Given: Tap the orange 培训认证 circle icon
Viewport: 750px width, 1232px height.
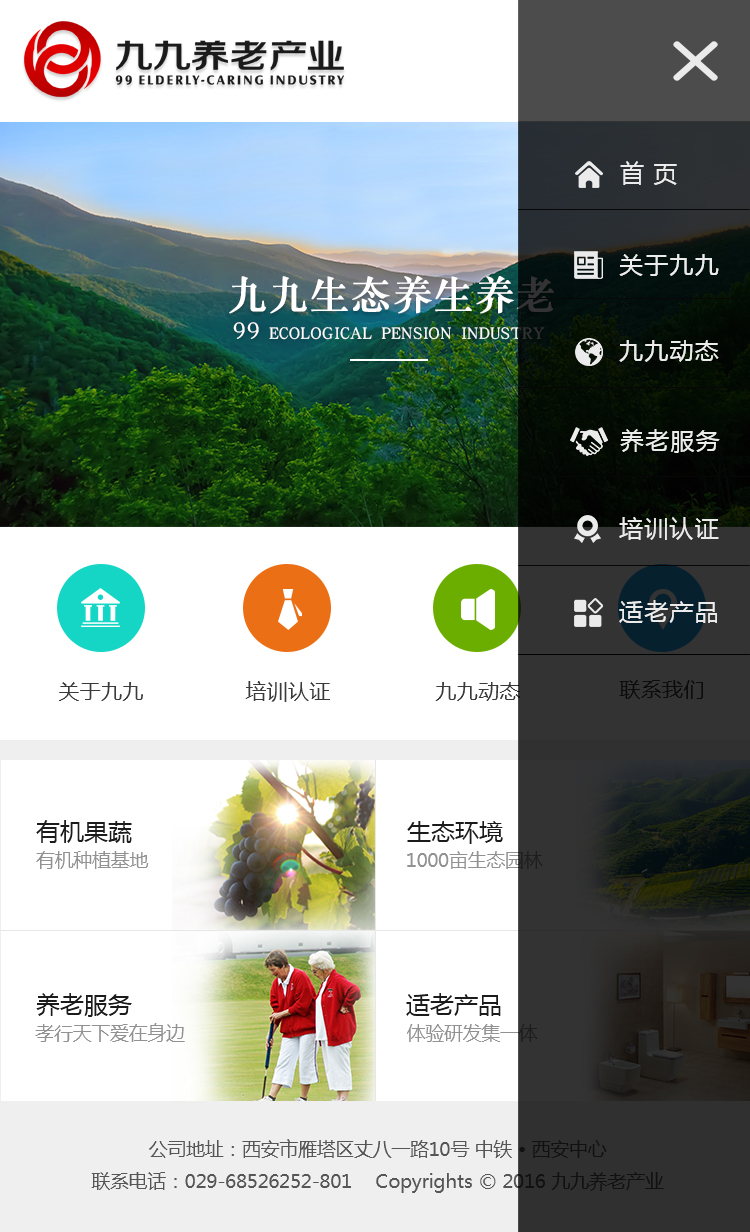Looking at the screenshot, I should 287,608.
